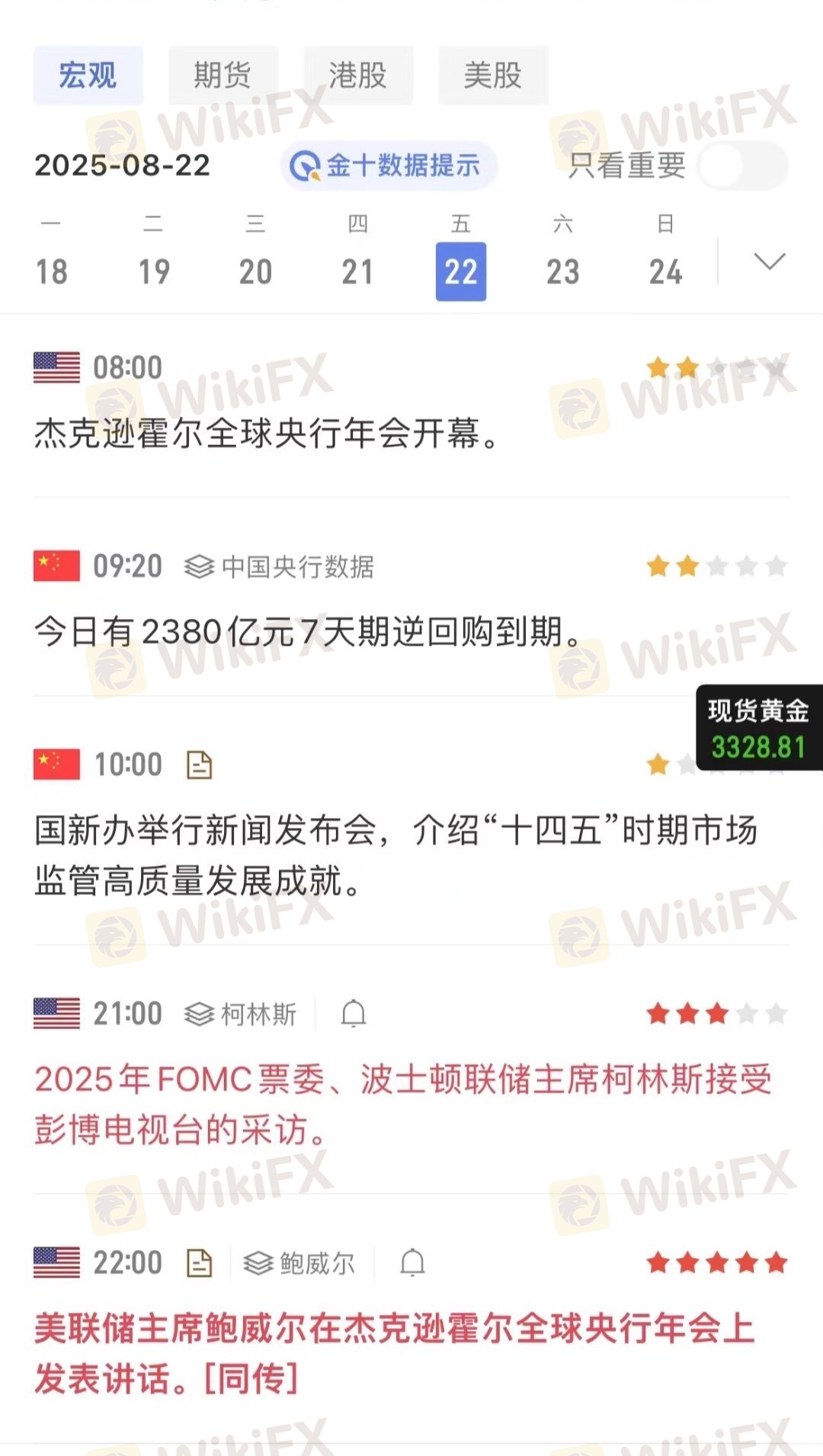
Task: Open the 鲍威尔 Jackson Hole speech event
Action: tap(395, 1353)
